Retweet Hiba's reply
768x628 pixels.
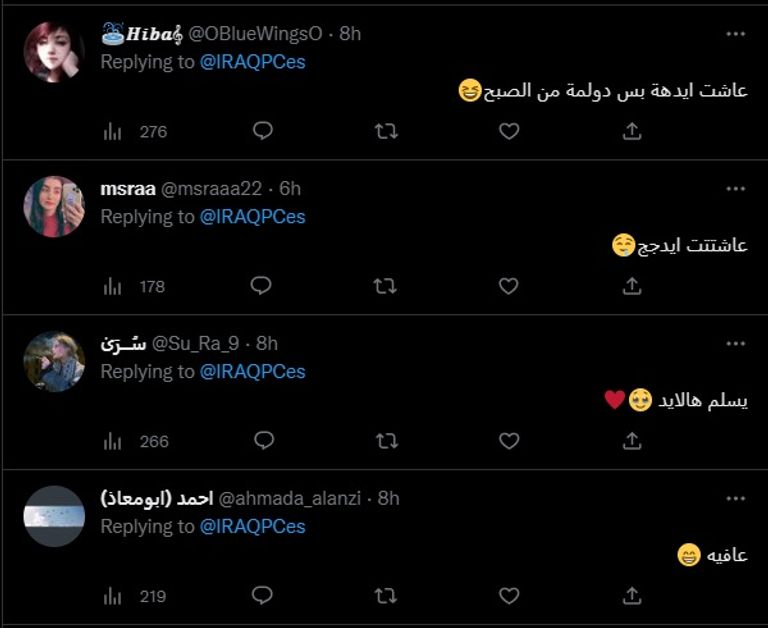(386, 131)
